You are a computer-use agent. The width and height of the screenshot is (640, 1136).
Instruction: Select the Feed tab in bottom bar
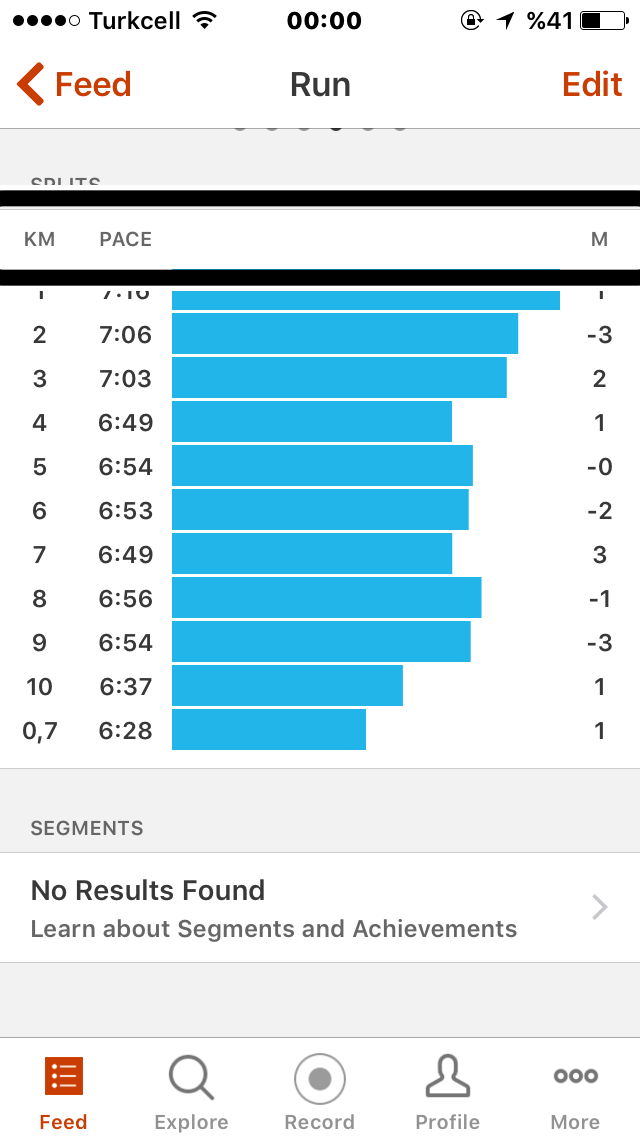pyautogui.click(x=64, y=1093)
